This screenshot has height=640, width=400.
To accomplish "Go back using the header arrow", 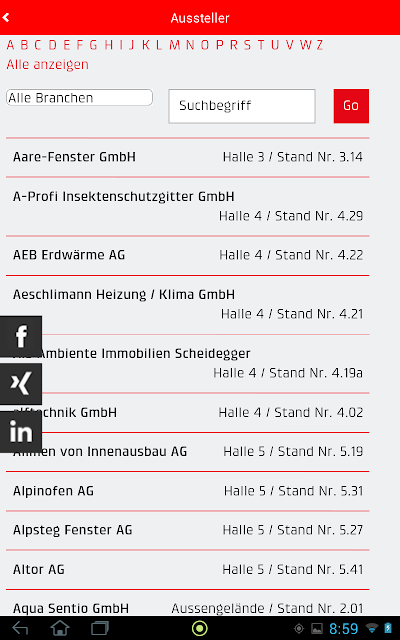I will coord(6,18).
